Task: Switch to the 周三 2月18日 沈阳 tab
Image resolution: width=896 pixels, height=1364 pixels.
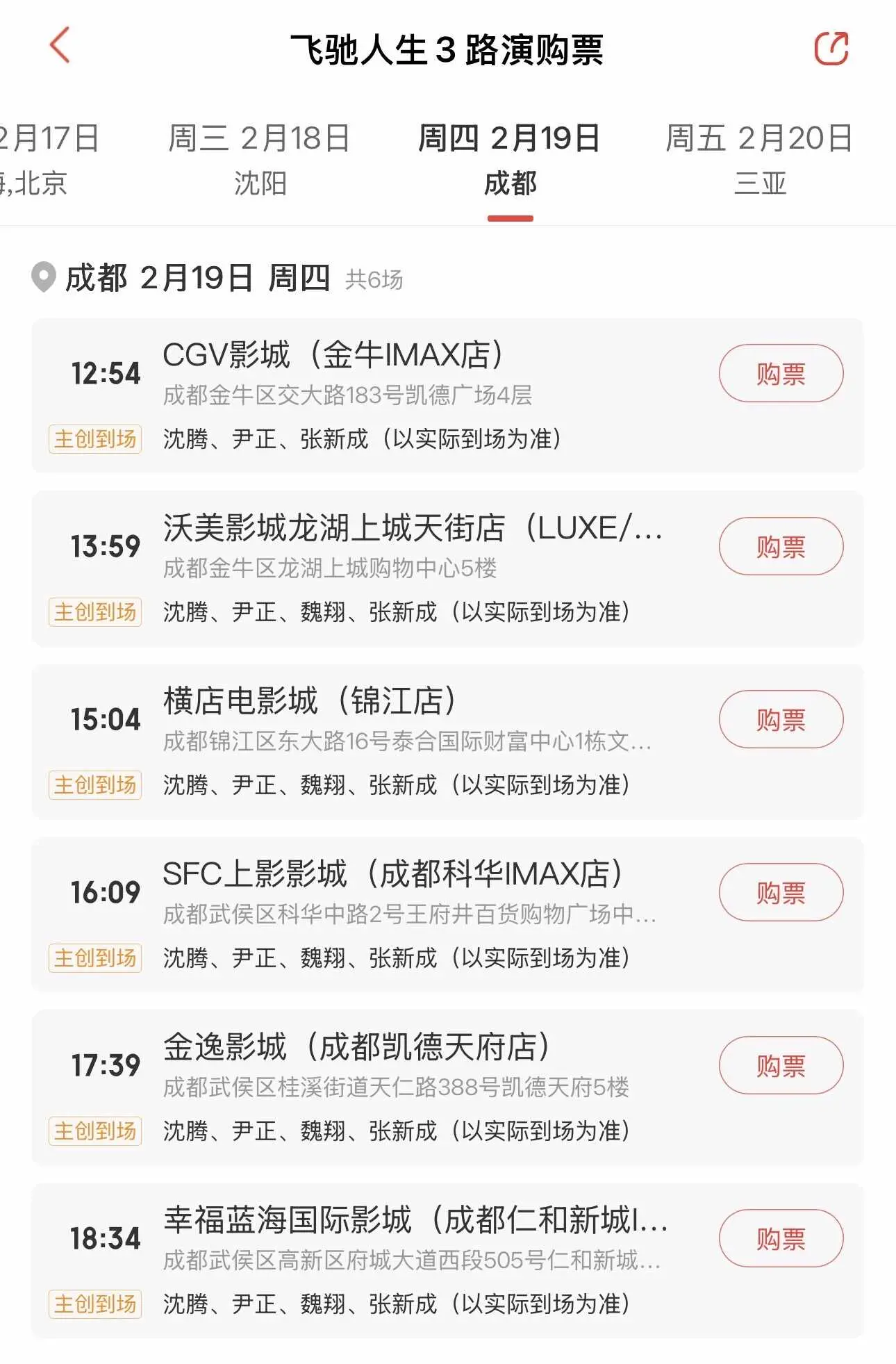Action: pos(259,159)
